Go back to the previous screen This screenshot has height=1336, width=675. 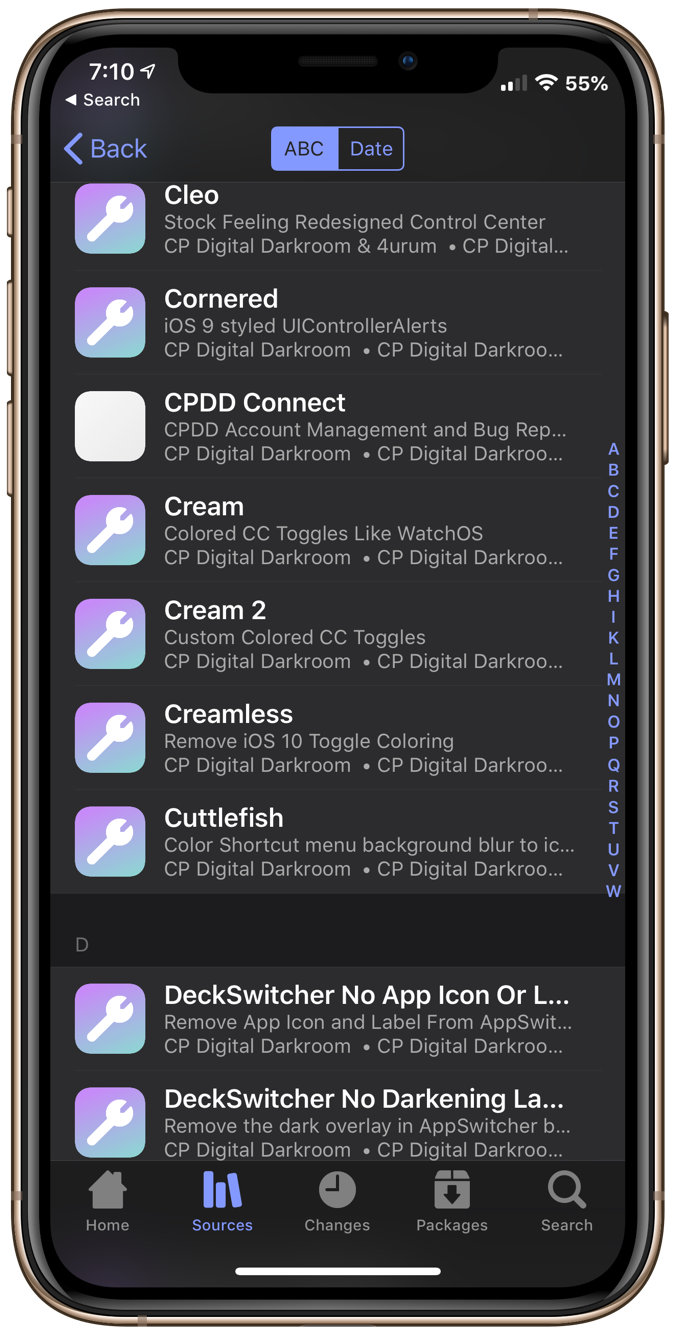click(105, 149)
